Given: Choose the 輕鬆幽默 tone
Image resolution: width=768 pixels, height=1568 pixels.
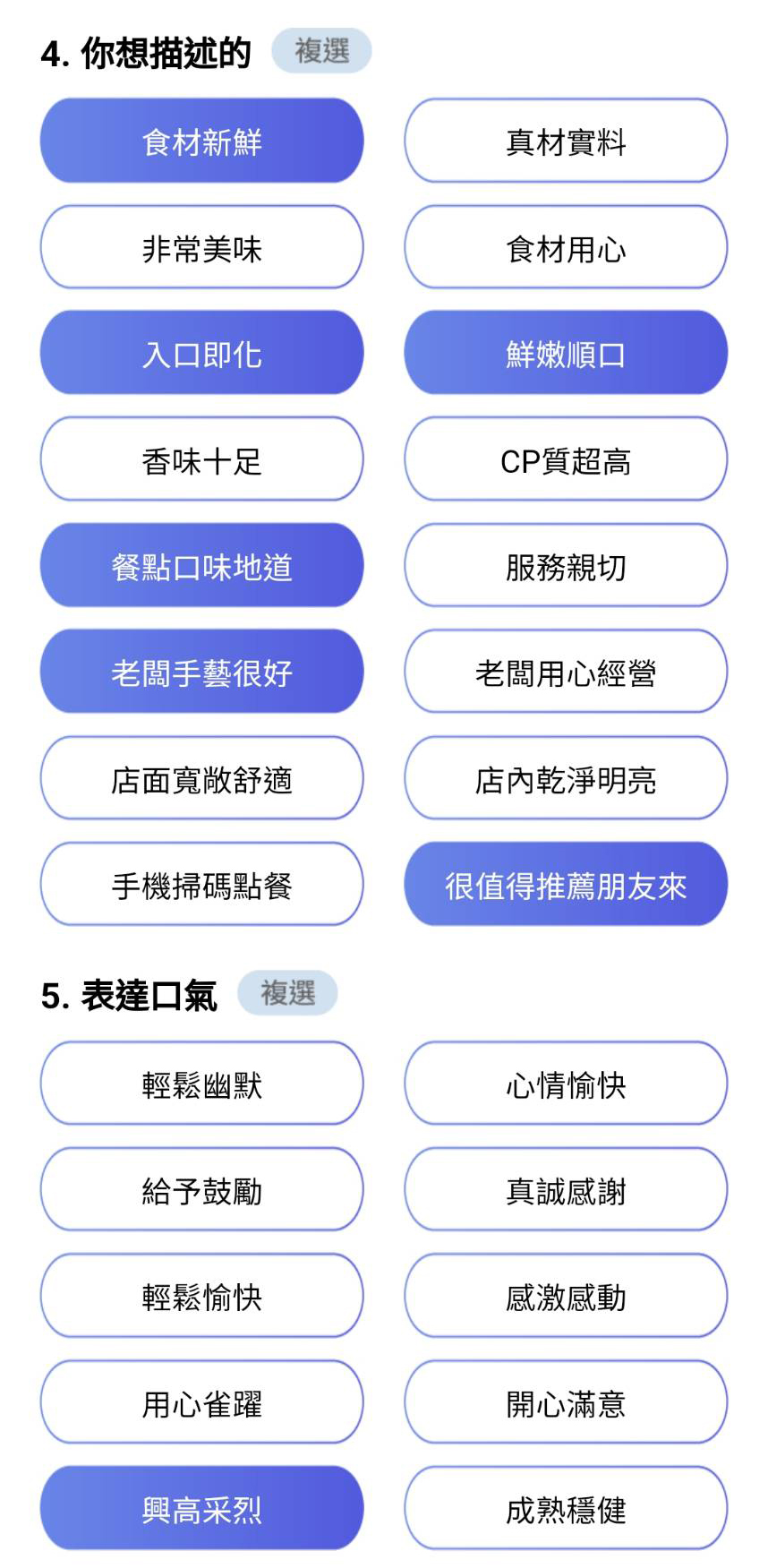Looking at the screenshot, I should click(x=201, y=1084).
